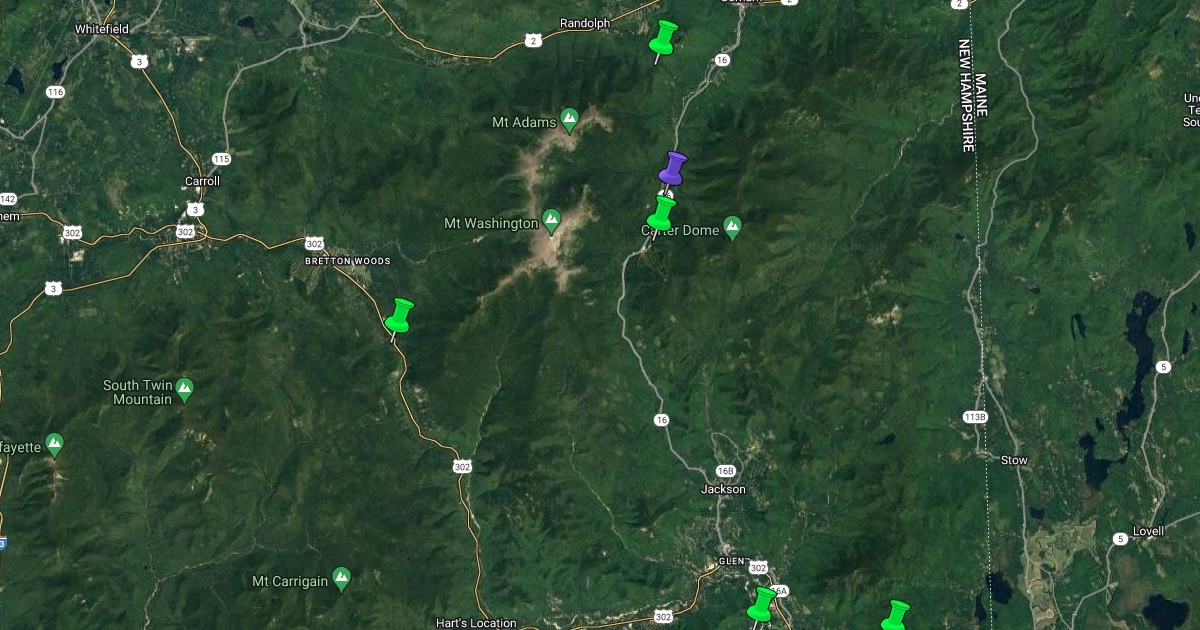Open the Mt Adams peak marker
The height and width of the screenshot is (630, 1200).
tap(569, 118)
